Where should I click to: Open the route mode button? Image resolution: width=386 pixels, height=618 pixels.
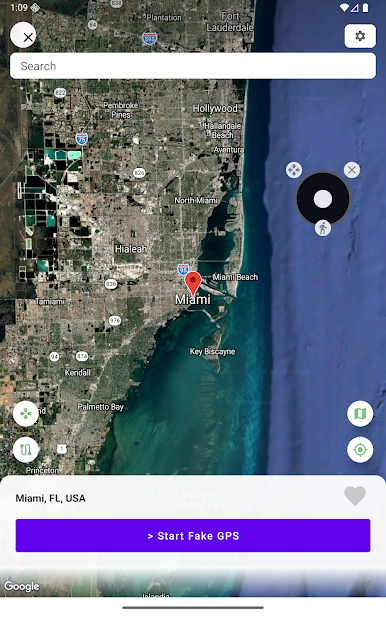(x=26, y=449)
